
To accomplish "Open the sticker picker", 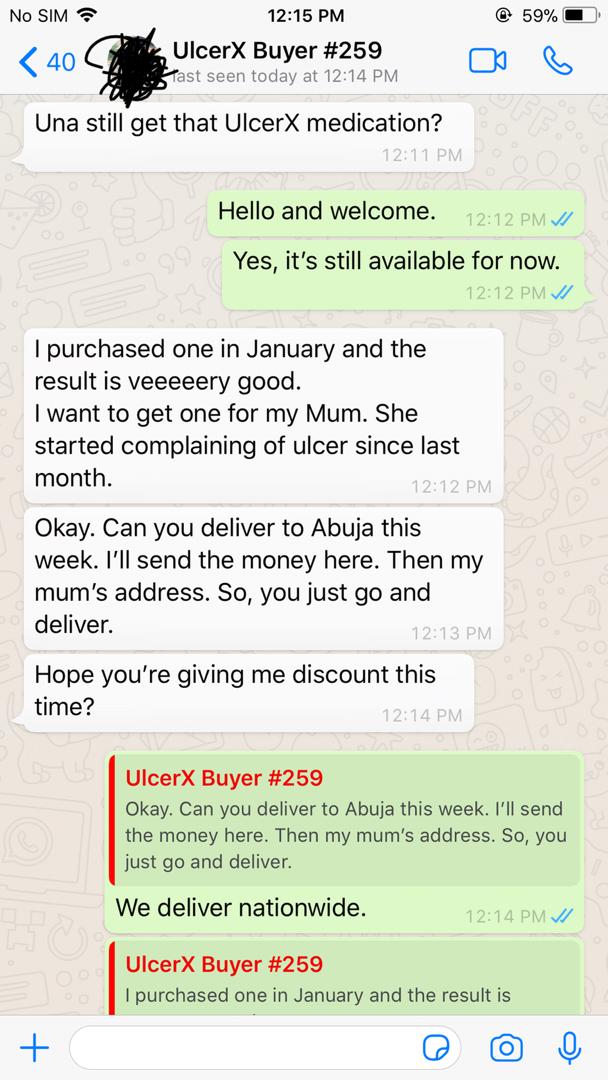I will coord(436,1047).
